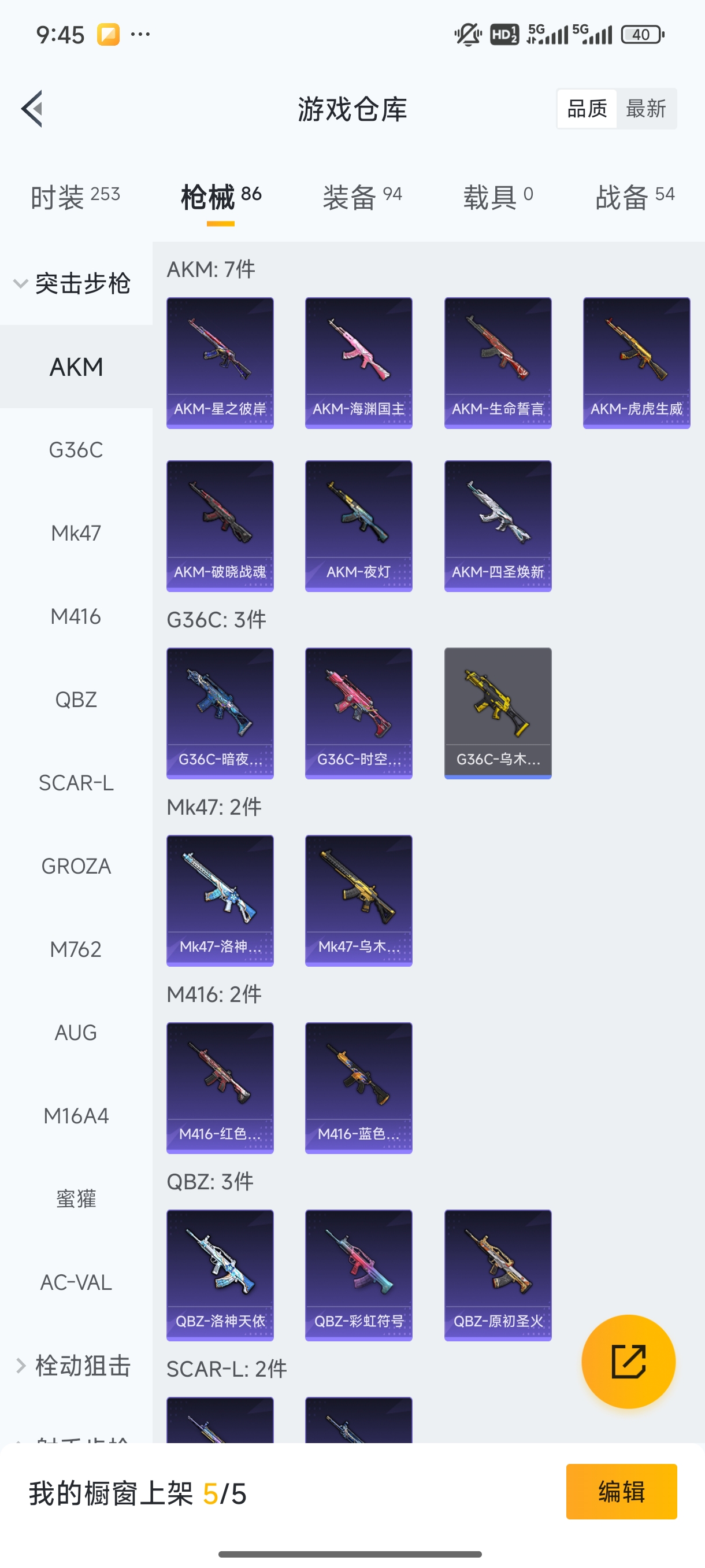Tap the 编辑 button
Viewport: 705px width, 1568px height.
(621, 1491)
